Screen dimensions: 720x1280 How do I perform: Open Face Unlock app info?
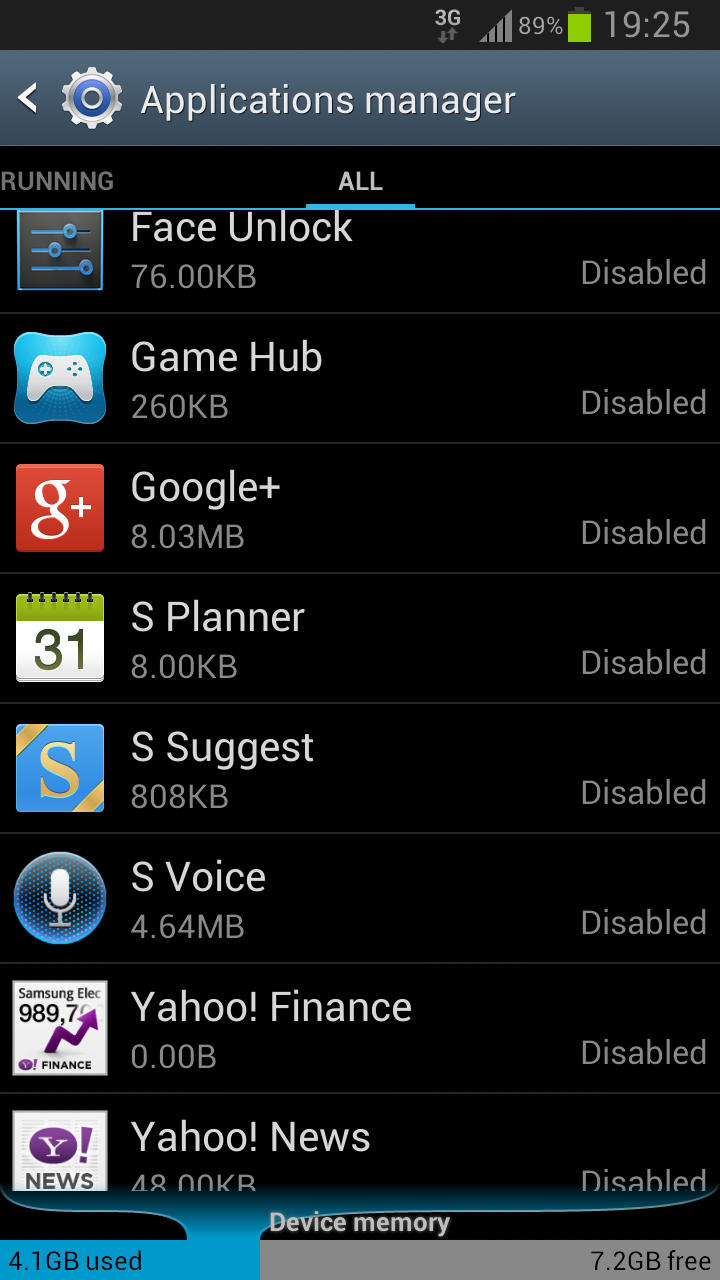(x=360, y=261)
